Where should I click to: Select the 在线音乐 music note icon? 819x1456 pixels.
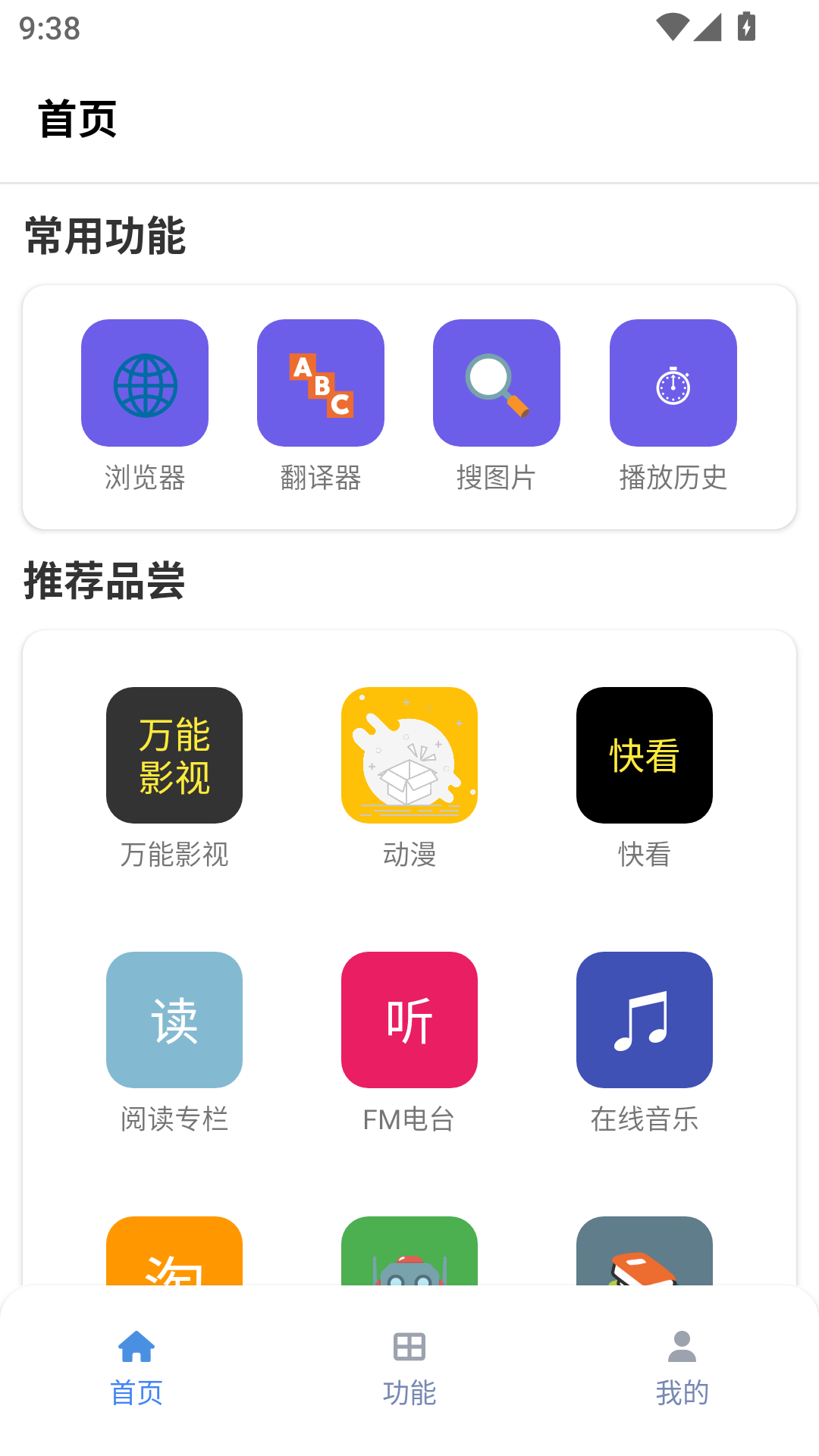click(x=644, y=1020)
